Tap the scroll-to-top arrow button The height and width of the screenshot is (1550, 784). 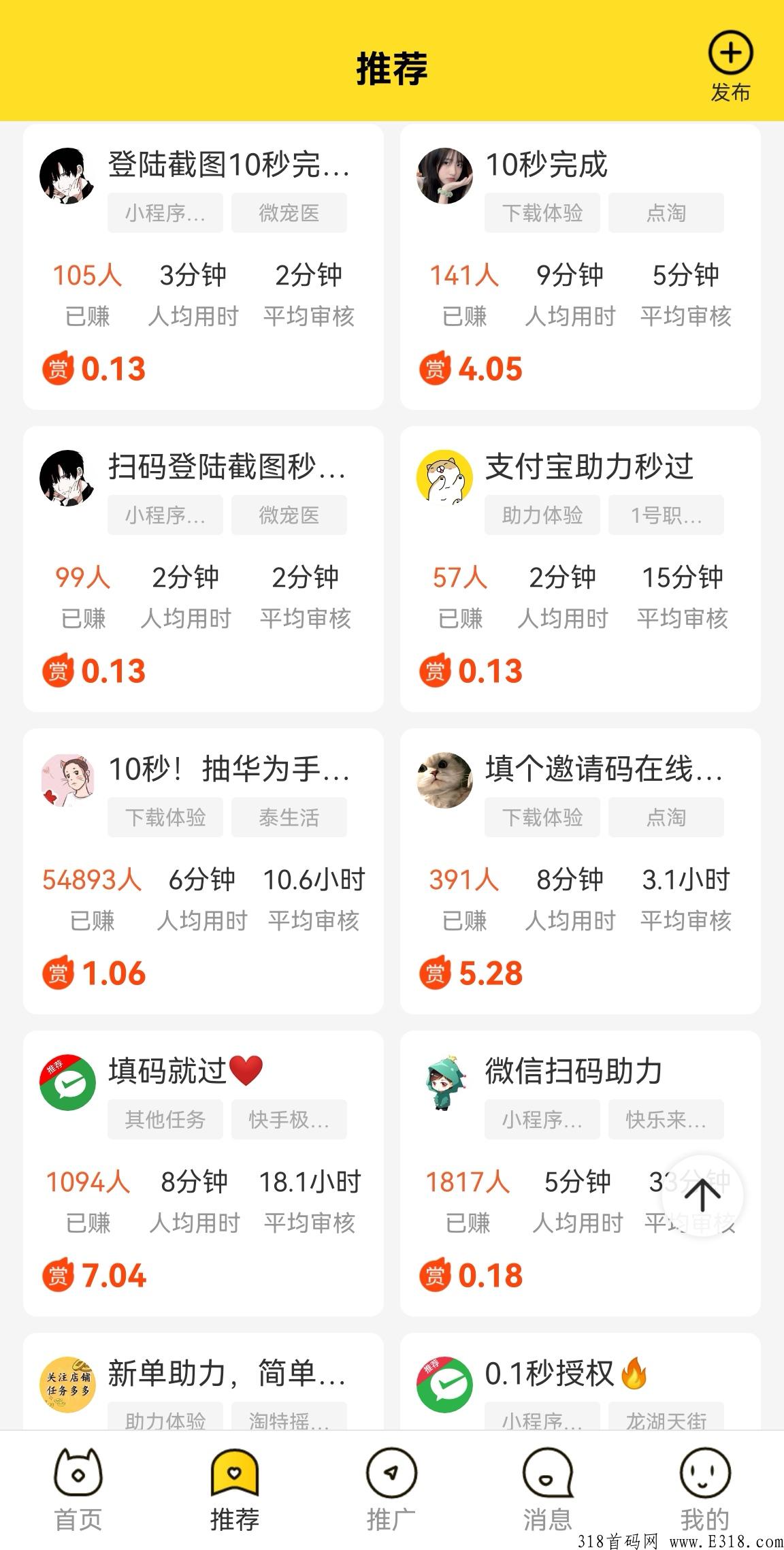pyautogui.click(x=702, y=1195)
